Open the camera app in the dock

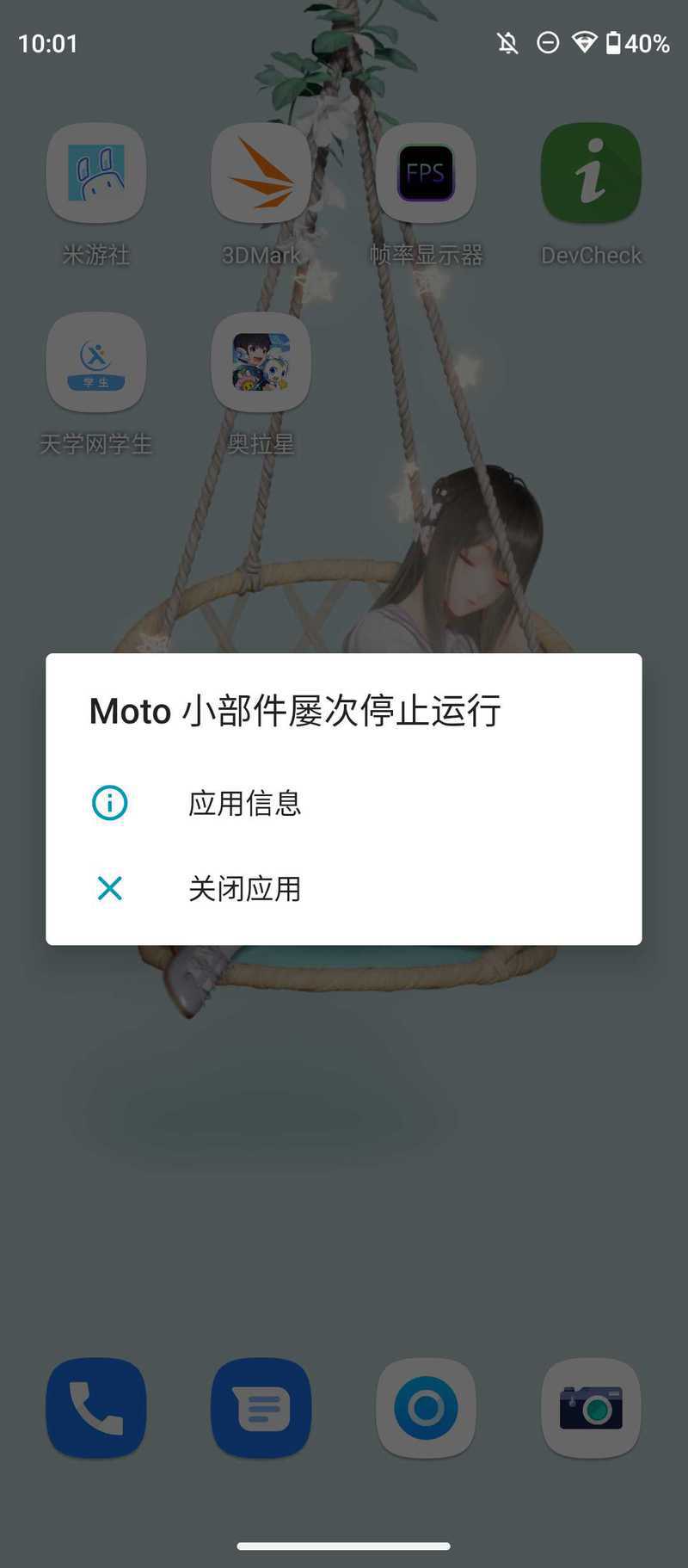click(x=592, y=1408)
